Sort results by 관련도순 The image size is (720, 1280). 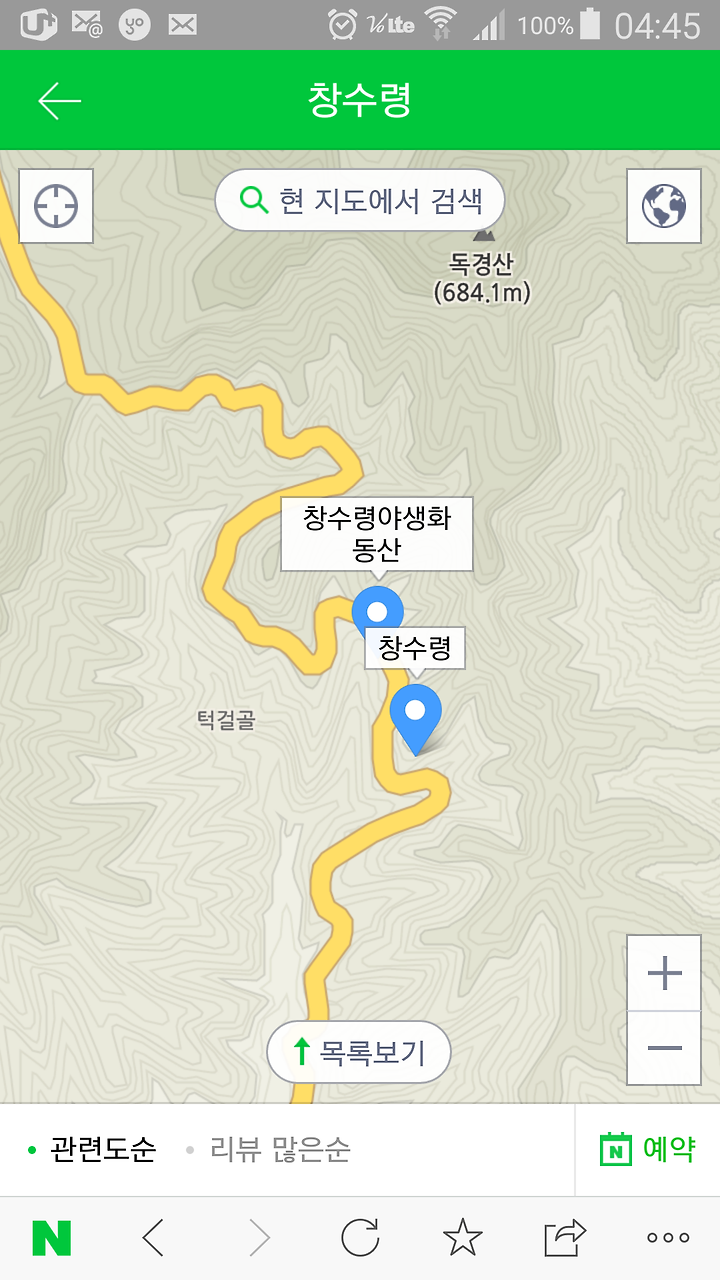click(x=92, y=1150)
